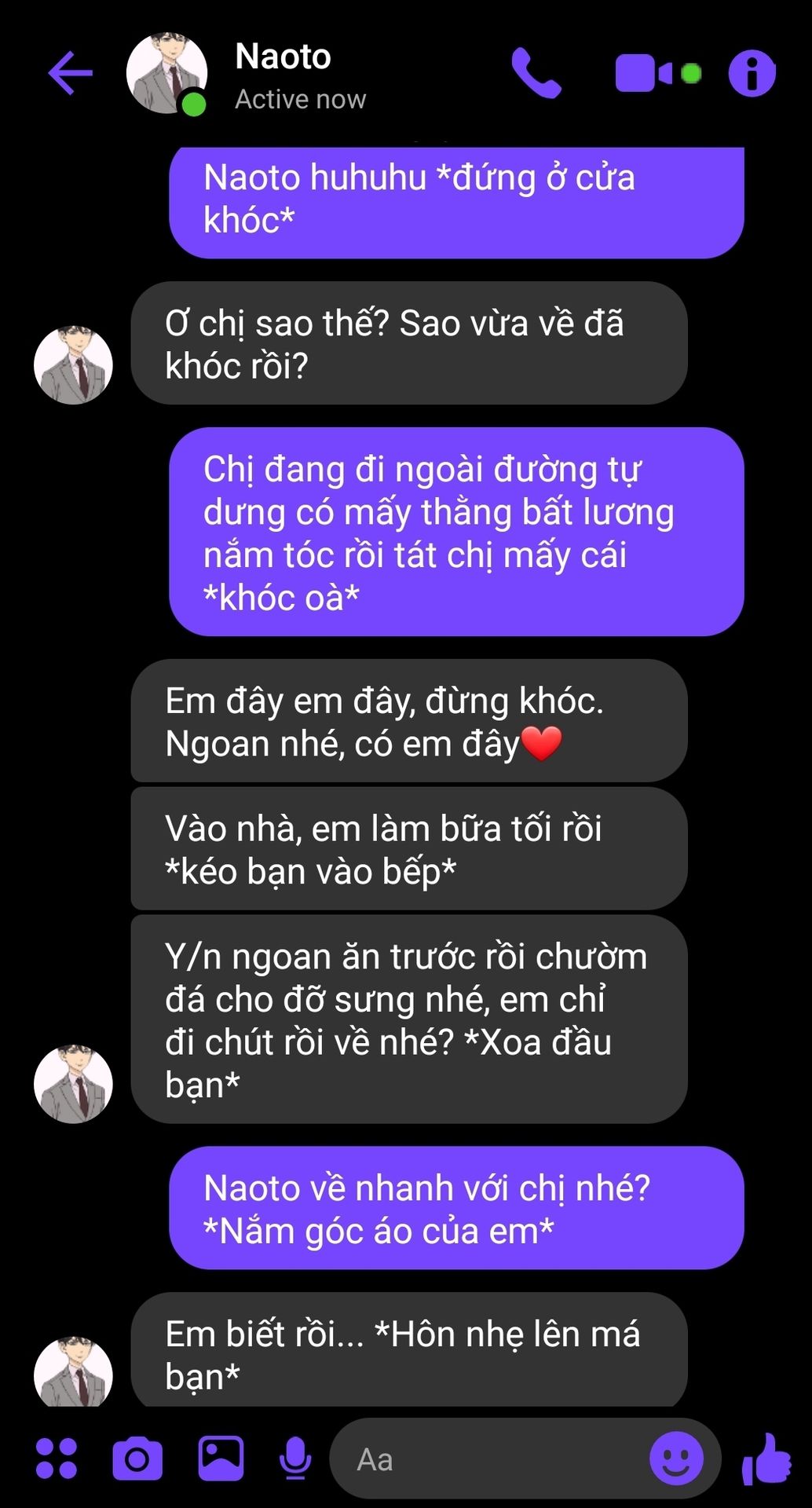Screen dimensions: 812x1508
Task: Focus the Aa message text field
Action: [x=487, y=1459]
